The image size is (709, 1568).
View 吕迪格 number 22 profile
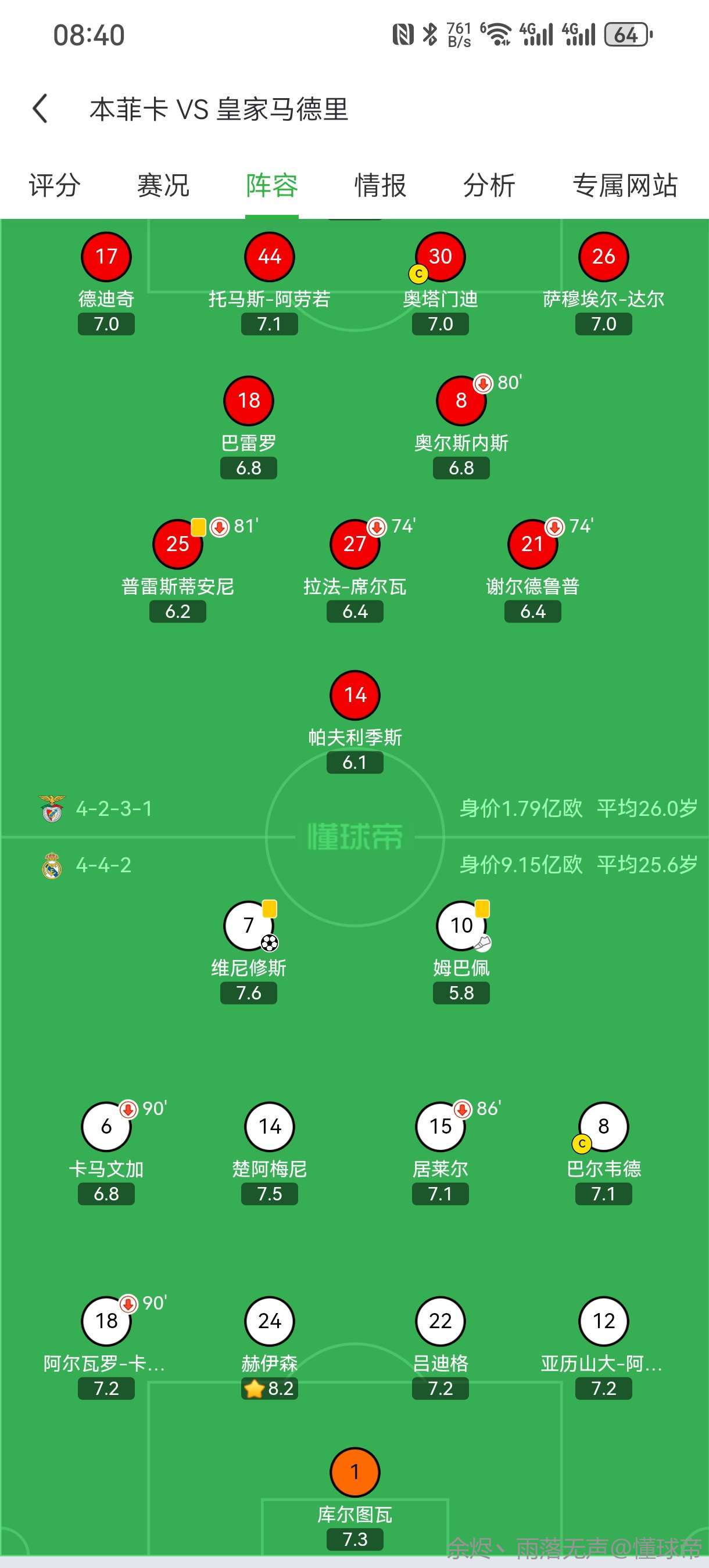pyautogui.click(x=440, y=1321)
